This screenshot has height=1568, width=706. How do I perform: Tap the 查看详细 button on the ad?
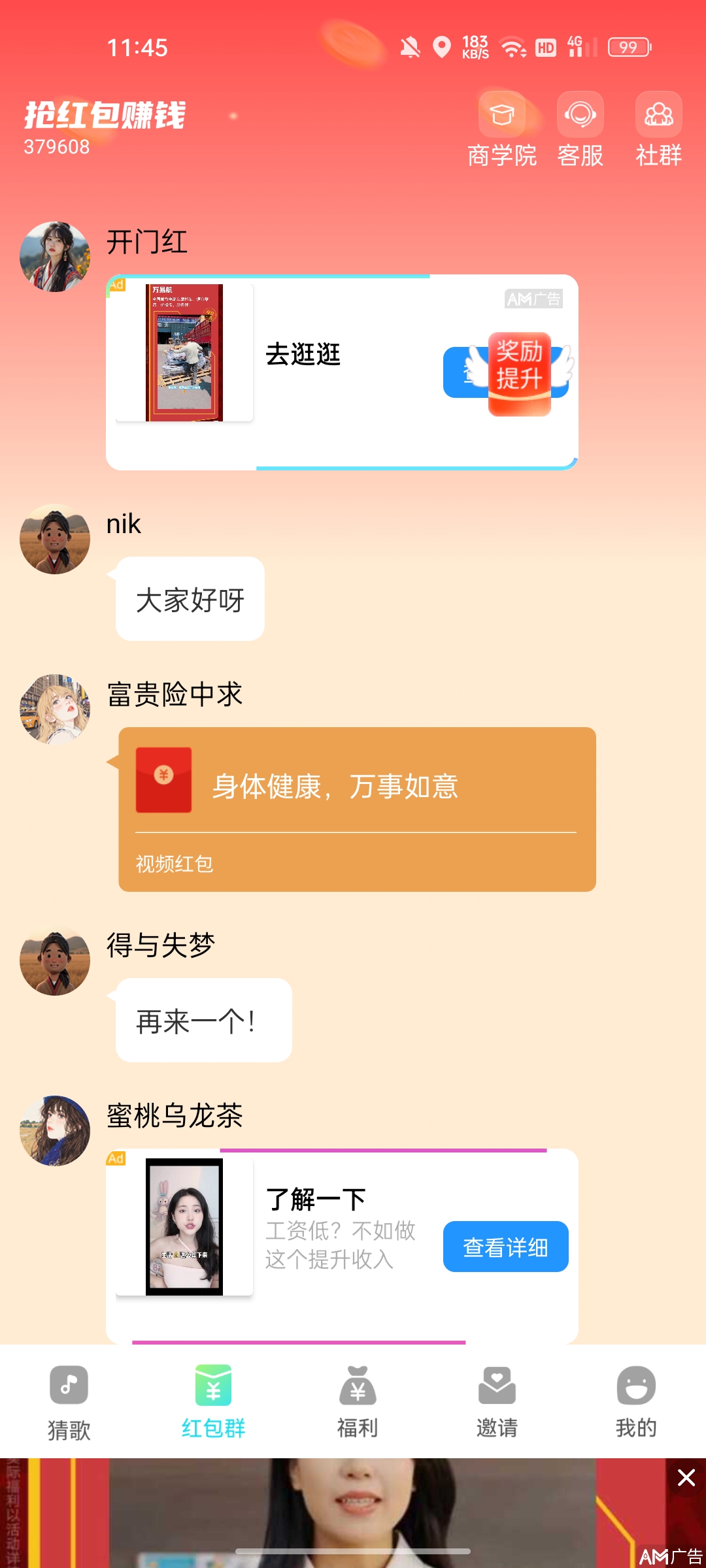(x=507, y=1246)
